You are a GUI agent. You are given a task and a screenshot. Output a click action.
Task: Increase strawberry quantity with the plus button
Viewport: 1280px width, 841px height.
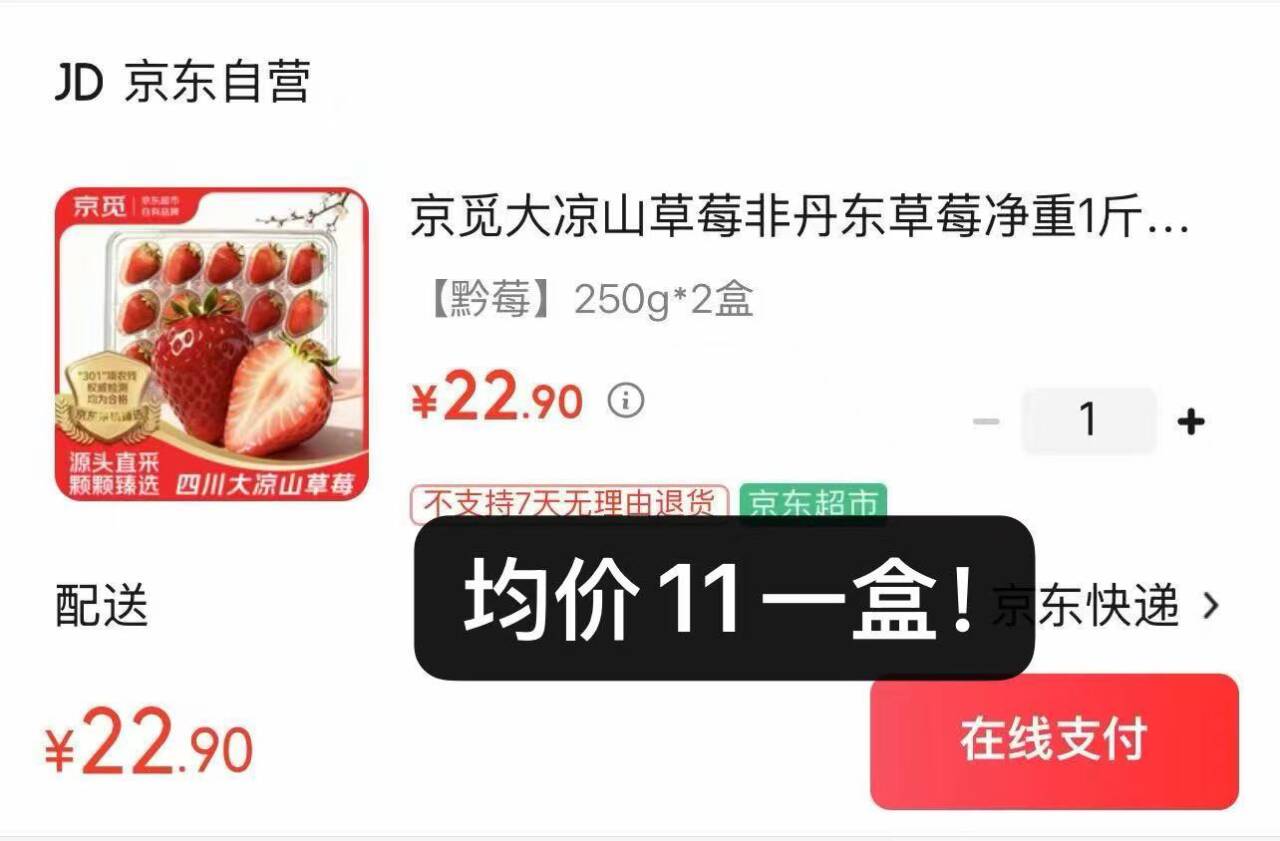click(x=1190, y=422)
